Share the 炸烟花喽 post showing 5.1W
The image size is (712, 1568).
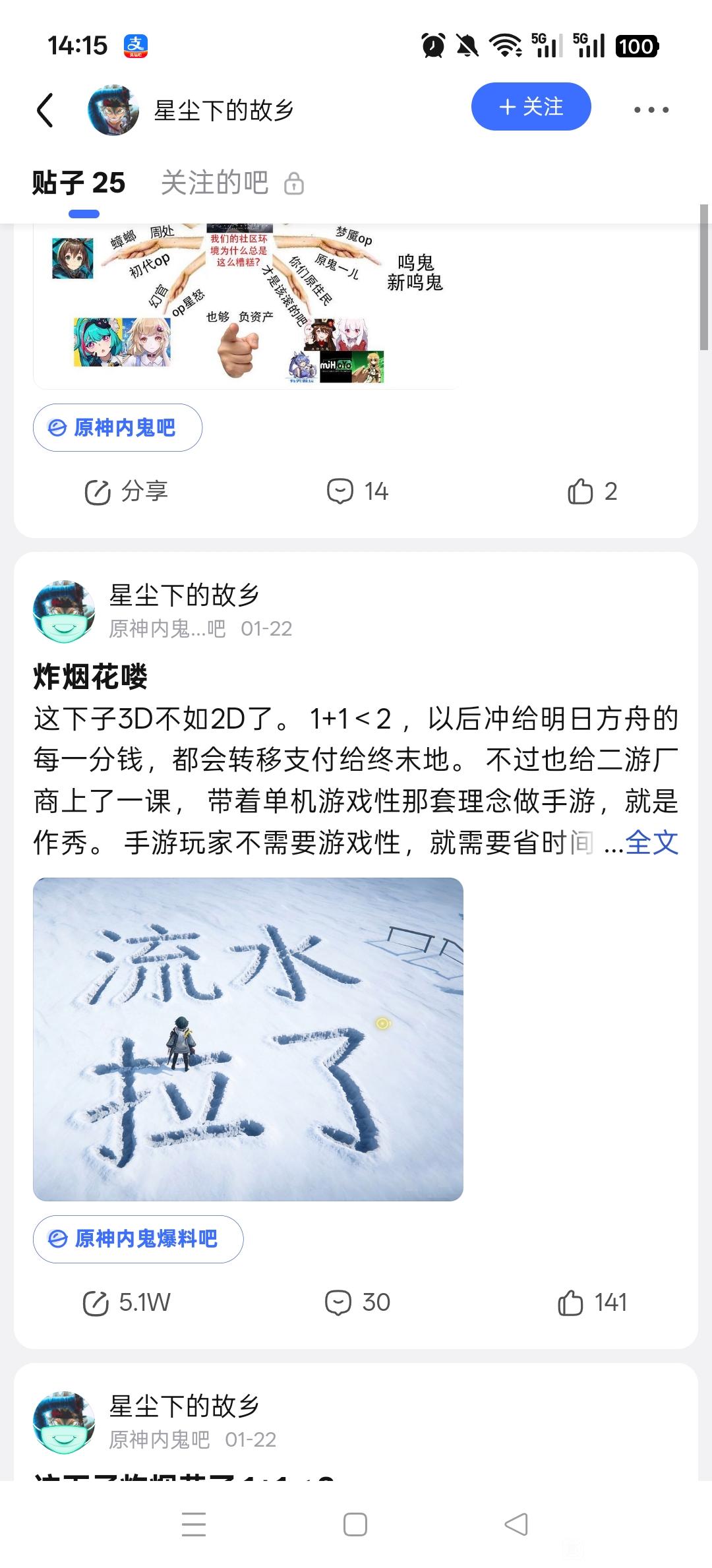(x=126, y=1302)
